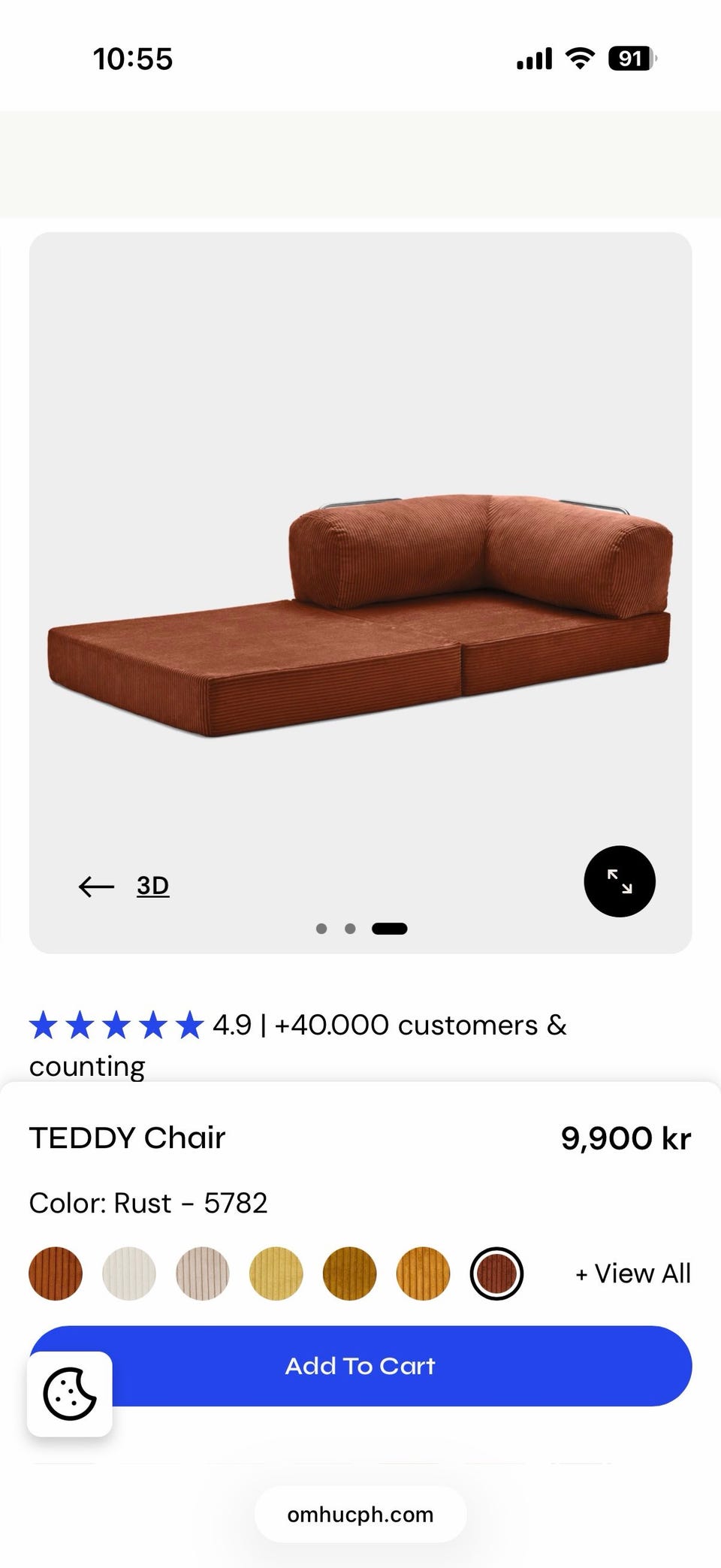Pick the beige striped color swatch

[203, 1273]
